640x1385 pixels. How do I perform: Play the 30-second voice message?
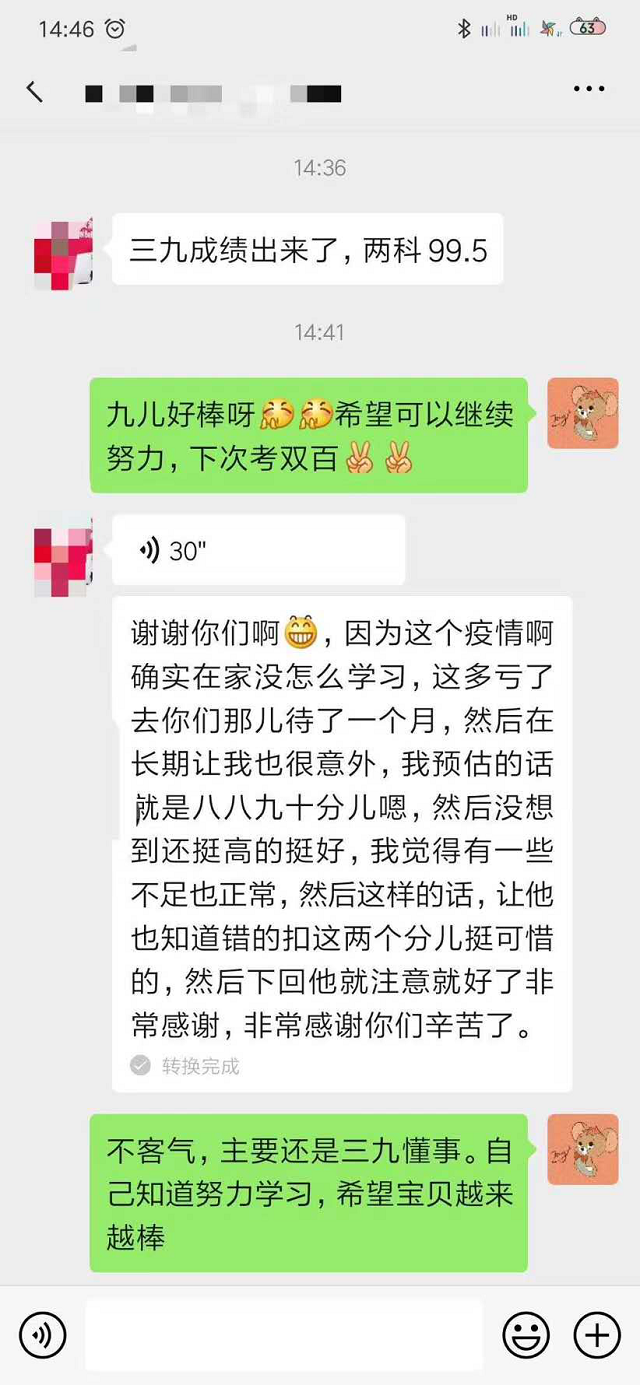pyautogui.click(x=258, y=550)
